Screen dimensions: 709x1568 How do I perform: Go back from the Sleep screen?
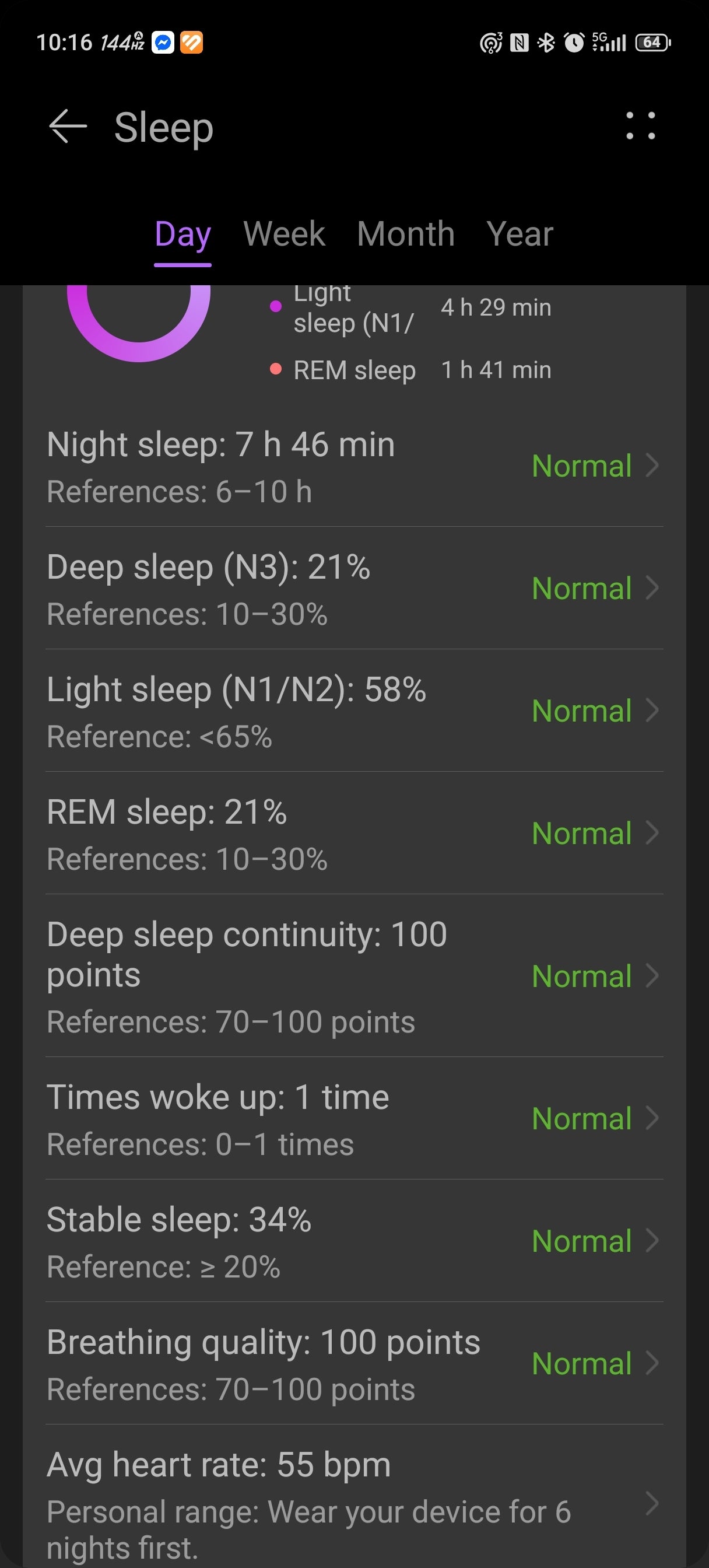pos(68,127)
